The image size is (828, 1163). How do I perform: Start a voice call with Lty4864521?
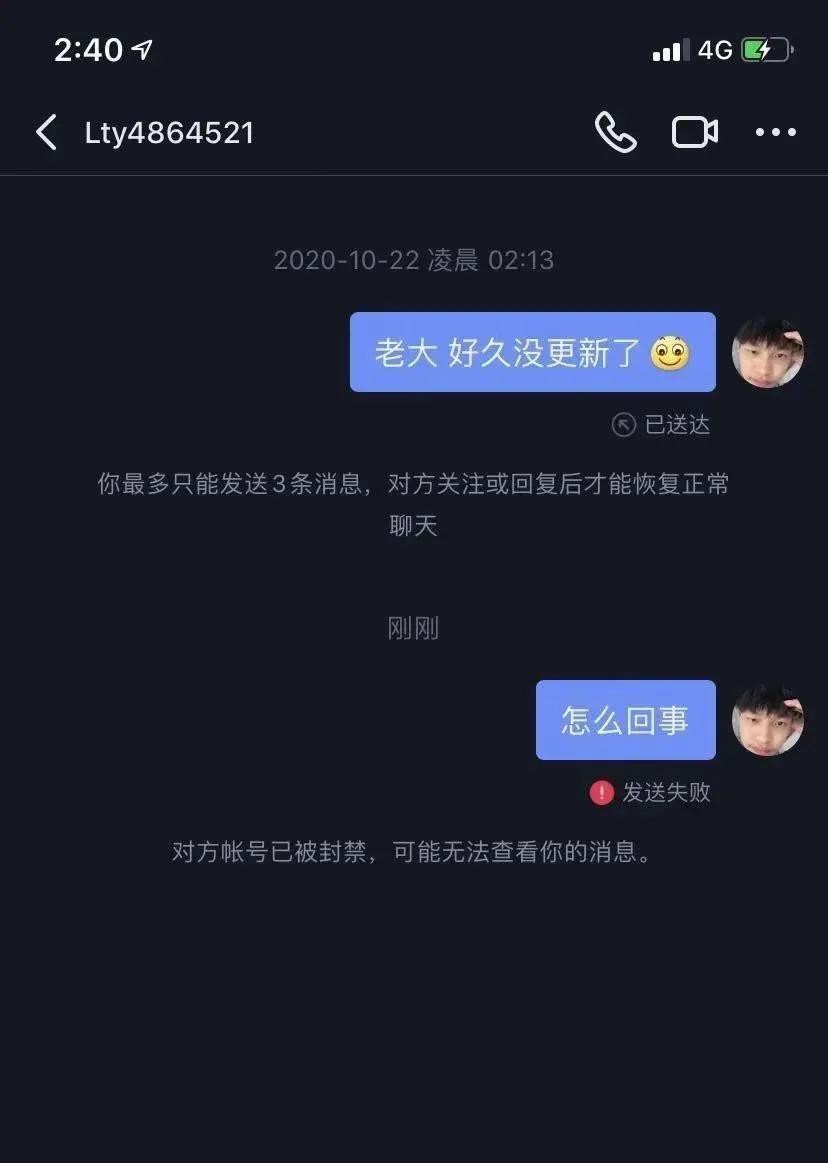click(615, 132)
